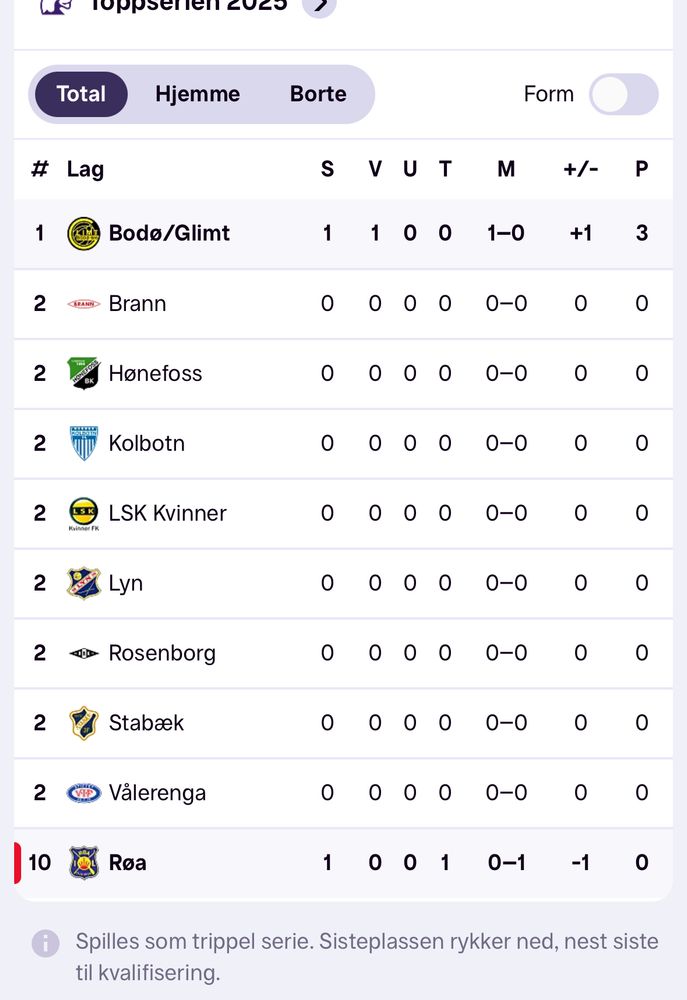Open the Kolbotn team row
This screenshot has height=1000, width=687.
(343, 443)
